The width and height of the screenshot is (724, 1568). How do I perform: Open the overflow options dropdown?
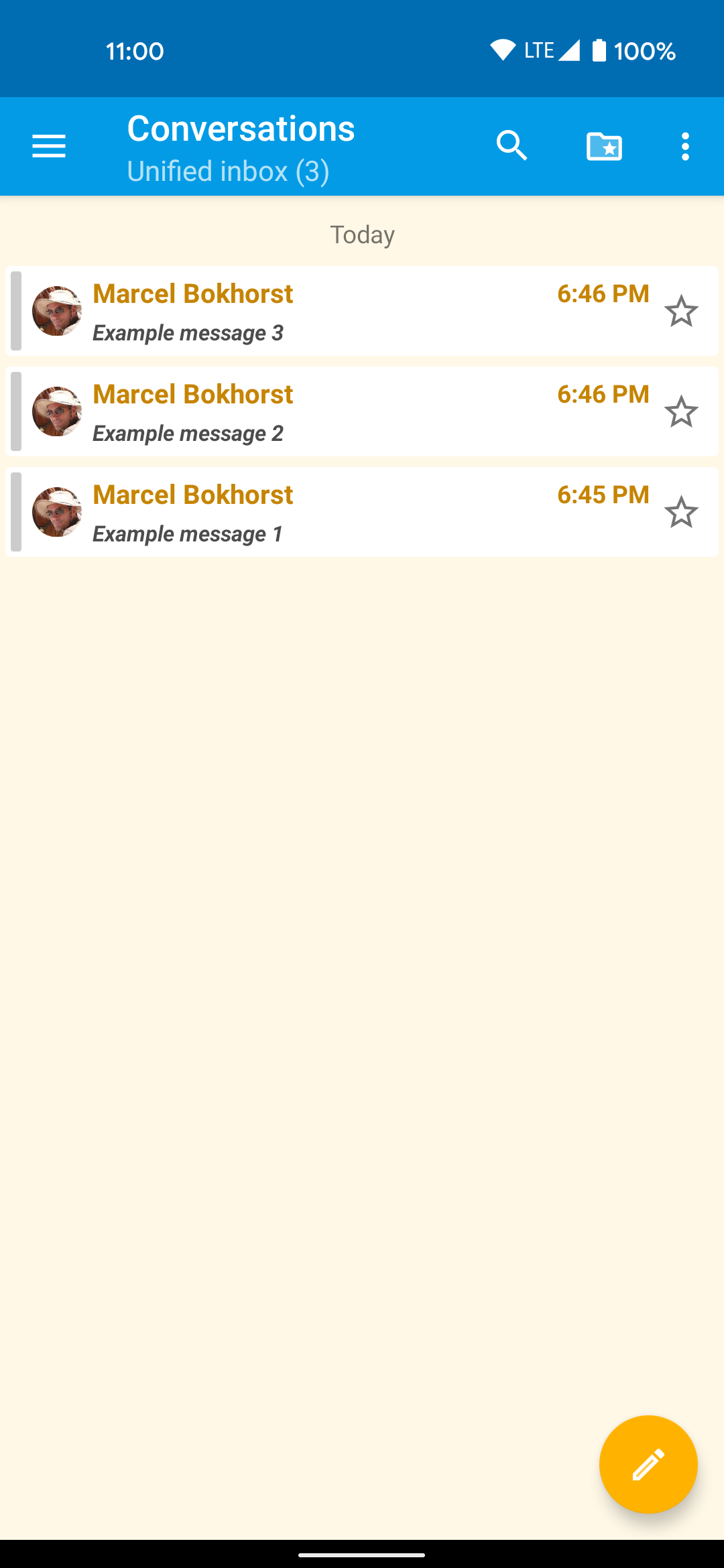[x=685, y=146]
